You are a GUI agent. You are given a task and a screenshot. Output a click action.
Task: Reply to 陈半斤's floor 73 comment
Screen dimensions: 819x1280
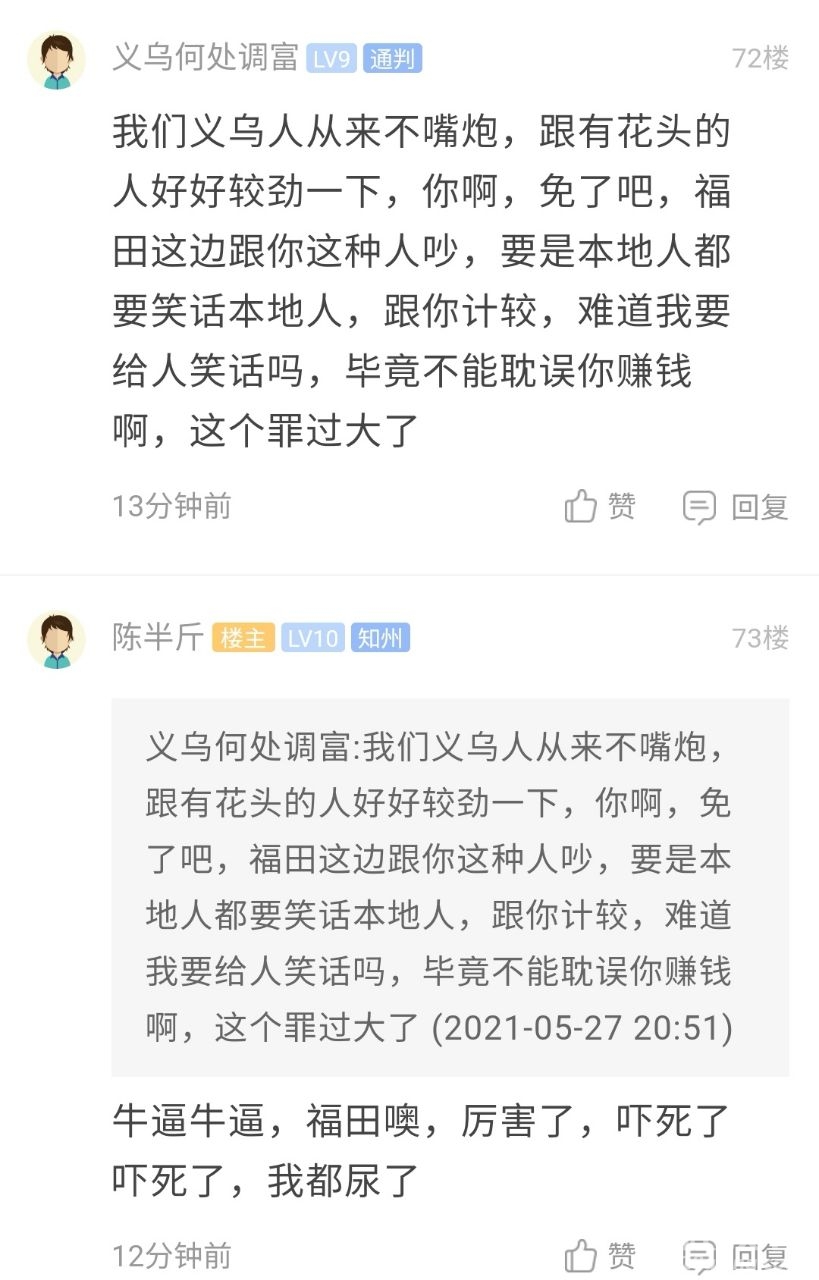click(736, 1256)
